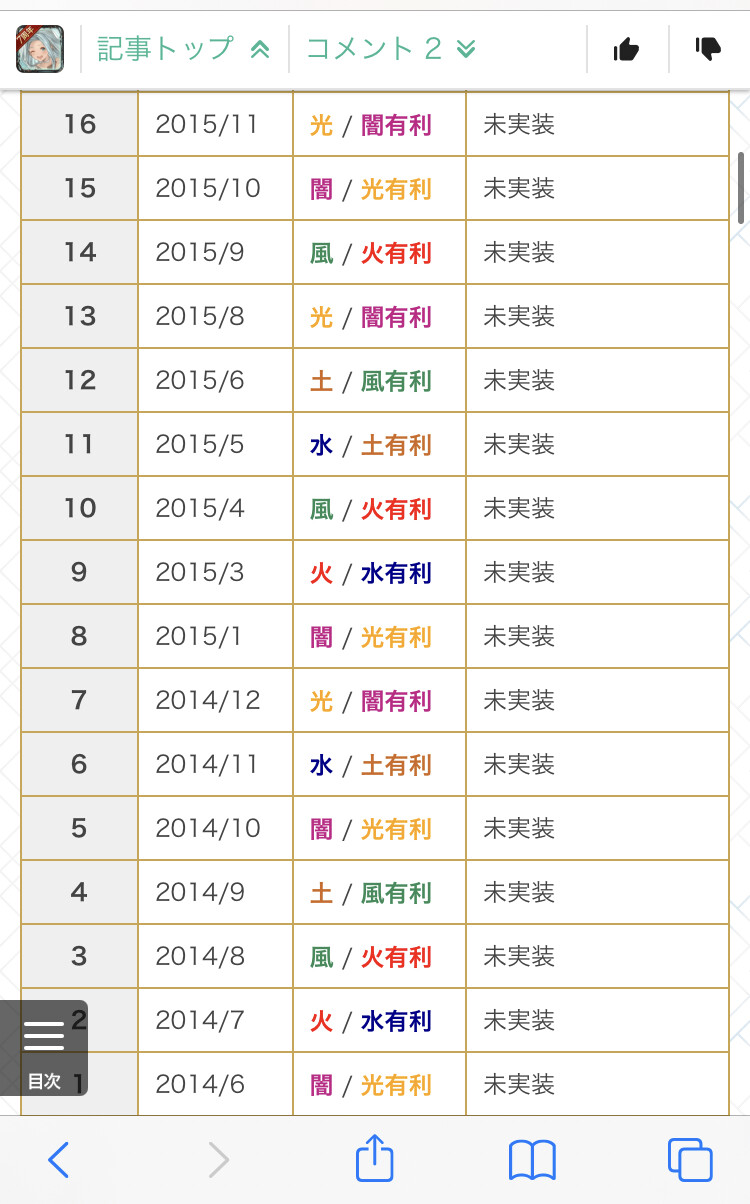Go back to the previous page
Viewport: 750px width, 1204px height.
(59, 1160)
